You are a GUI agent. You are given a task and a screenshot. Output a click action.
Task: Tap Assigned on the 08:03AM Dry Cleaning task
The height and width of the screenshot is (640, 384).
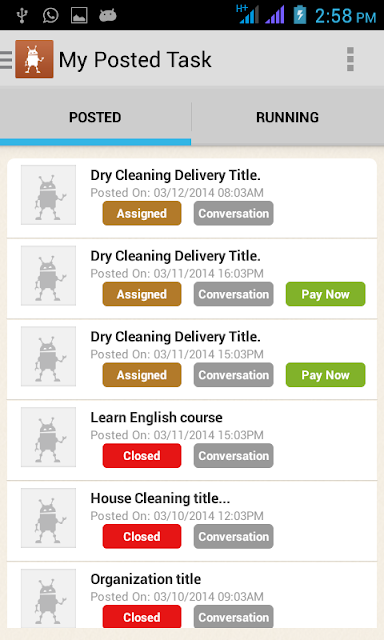pos(142,213)
